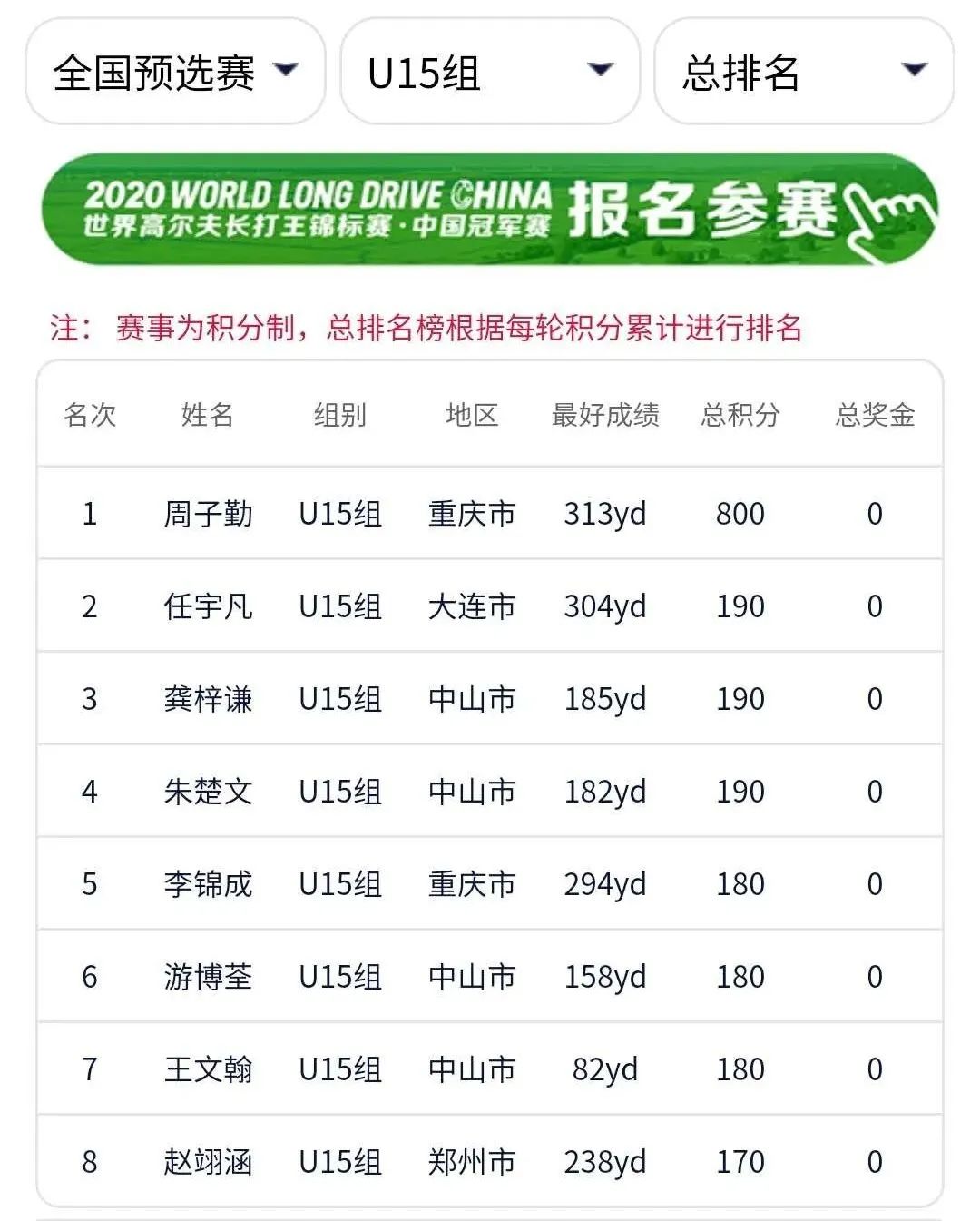This screenshot has height=1221, width=980.
Task: Open the 总排名 ranking dropdown
Action: [804, 72]
